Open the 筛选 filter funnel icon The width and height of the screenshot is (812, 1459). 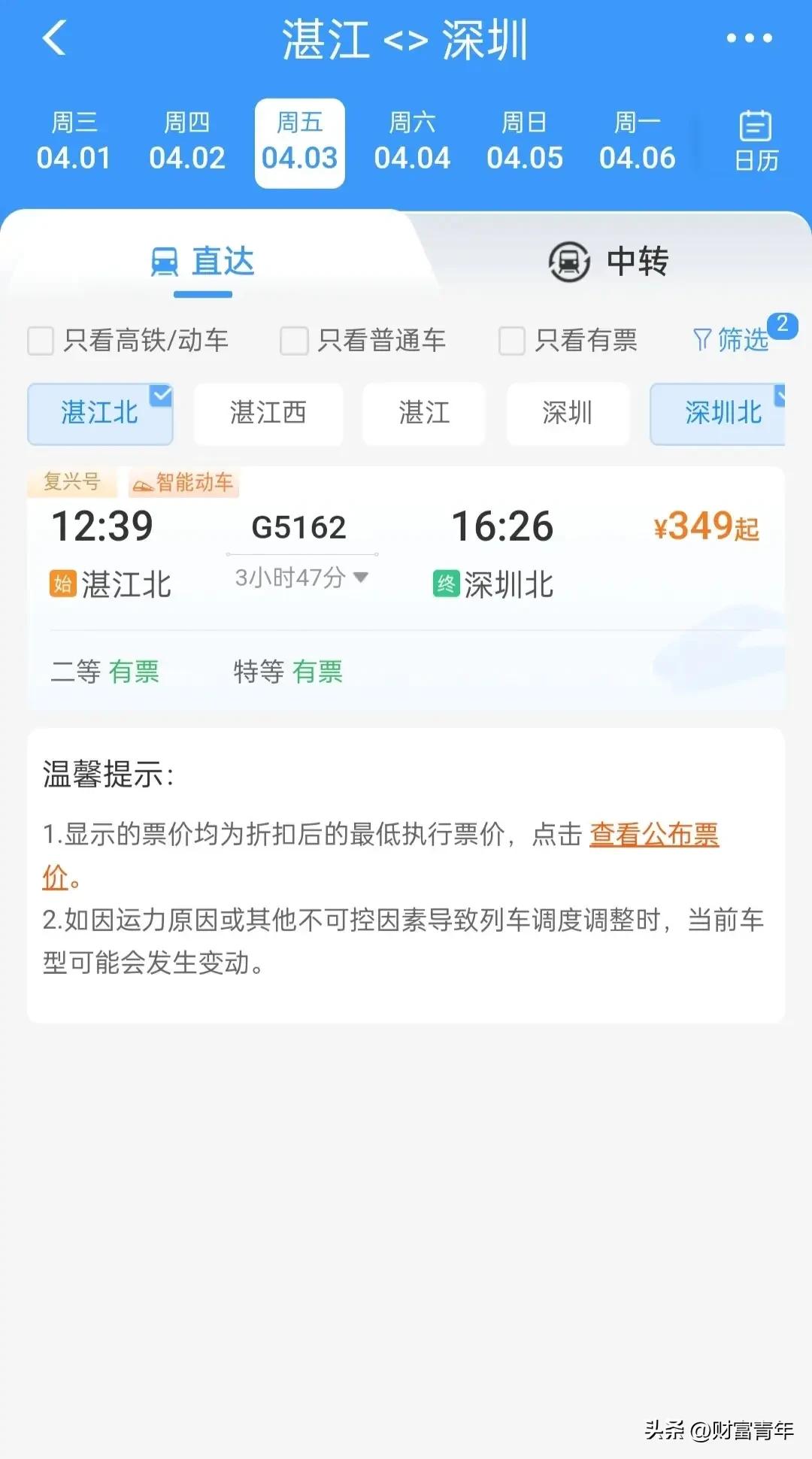coord(703,340)
